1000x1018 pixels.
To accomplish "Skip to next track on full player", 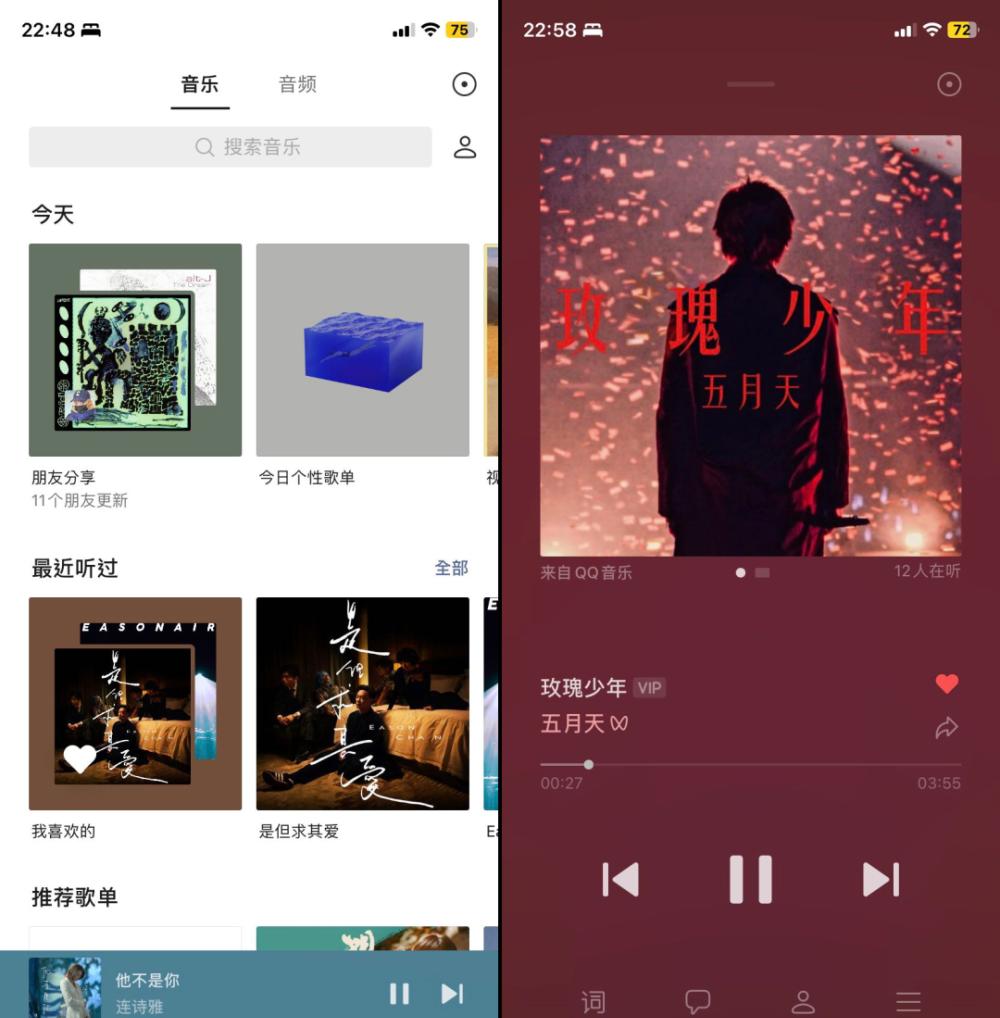I will tap(880, 879).
